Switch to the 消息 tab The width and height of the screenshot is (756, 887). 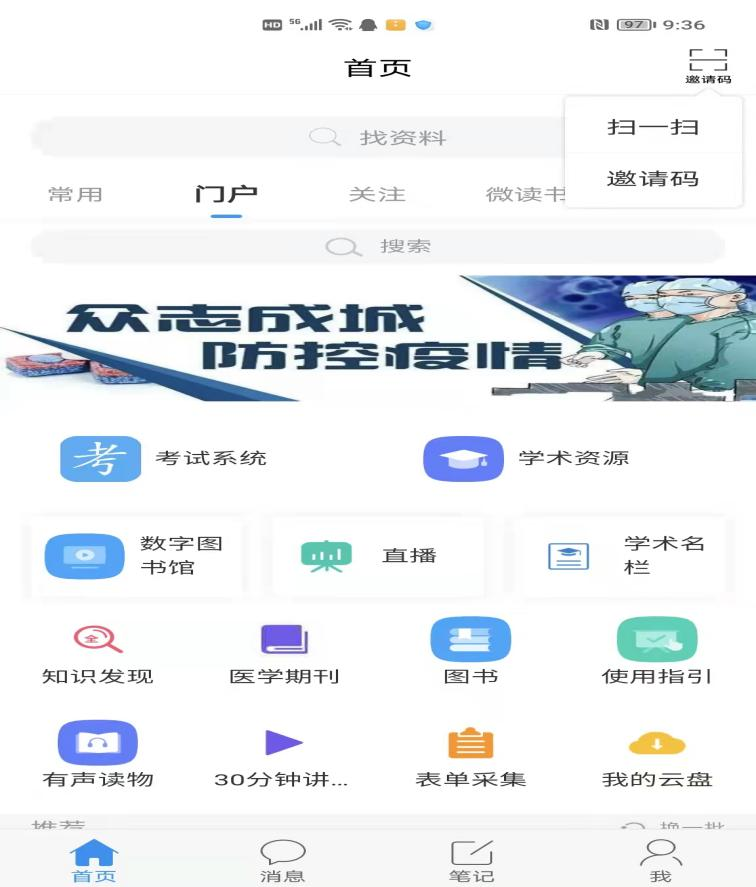click(283, 860)
